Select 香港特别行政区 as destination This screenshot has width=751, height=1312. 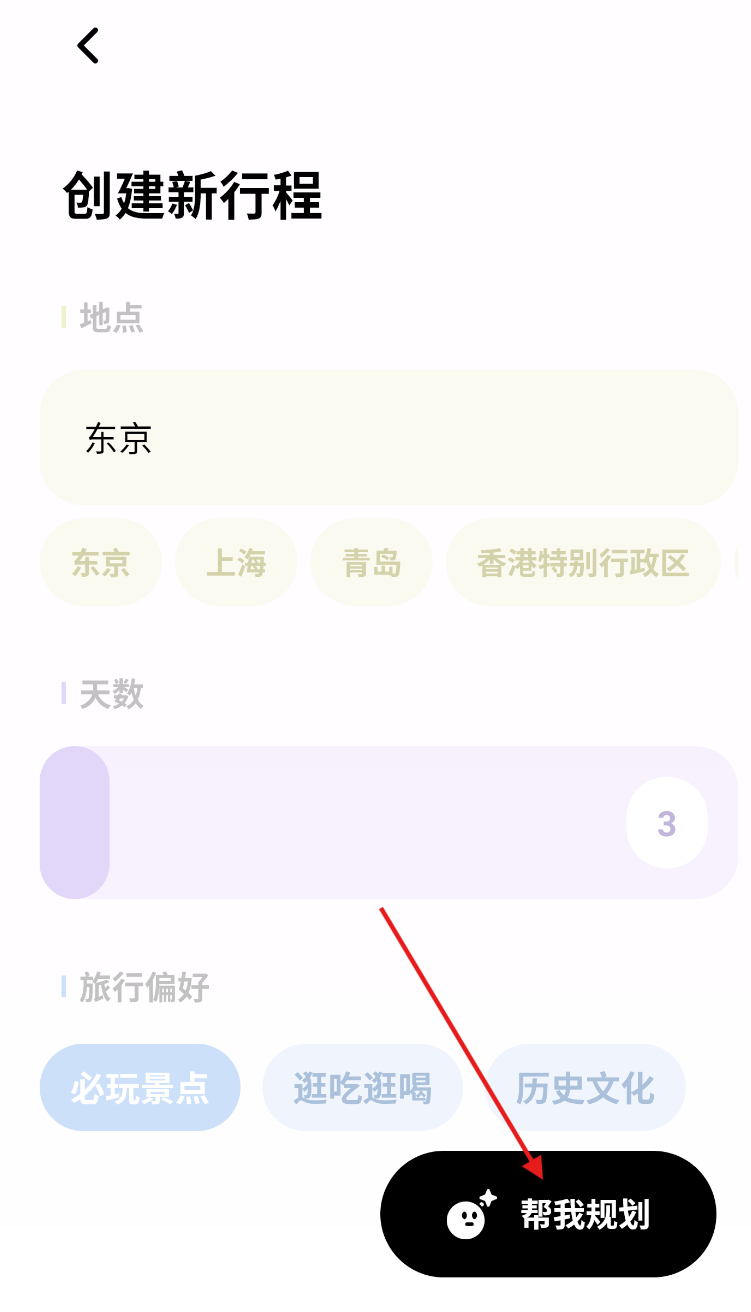point(583,563)
